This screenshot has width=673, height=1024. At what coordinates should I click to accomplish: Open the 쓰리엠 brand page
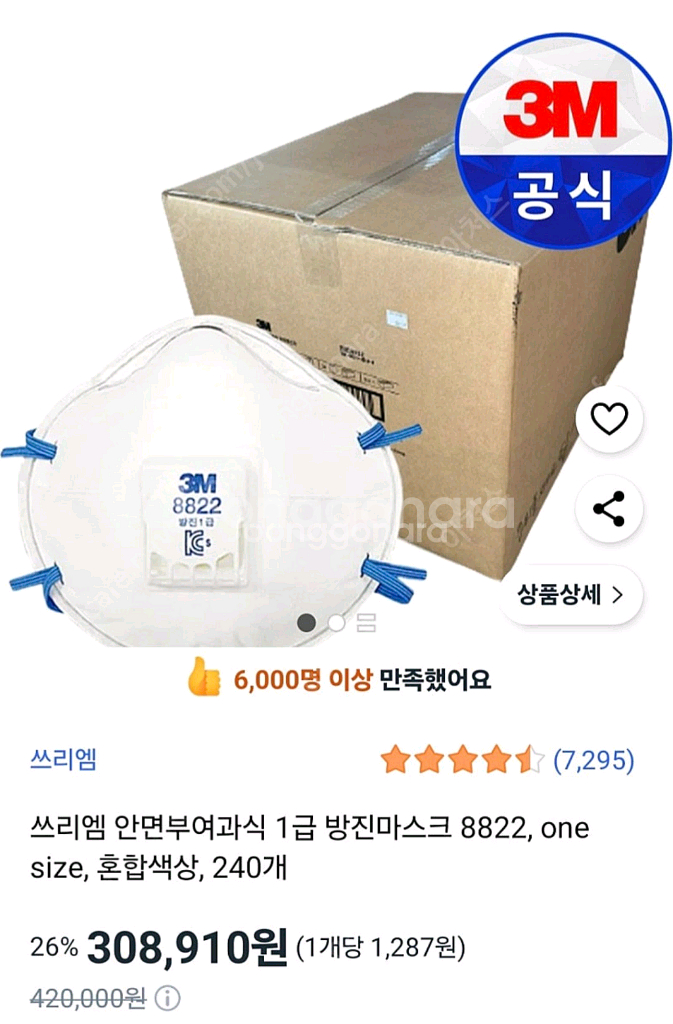click(x=63, y=759)
